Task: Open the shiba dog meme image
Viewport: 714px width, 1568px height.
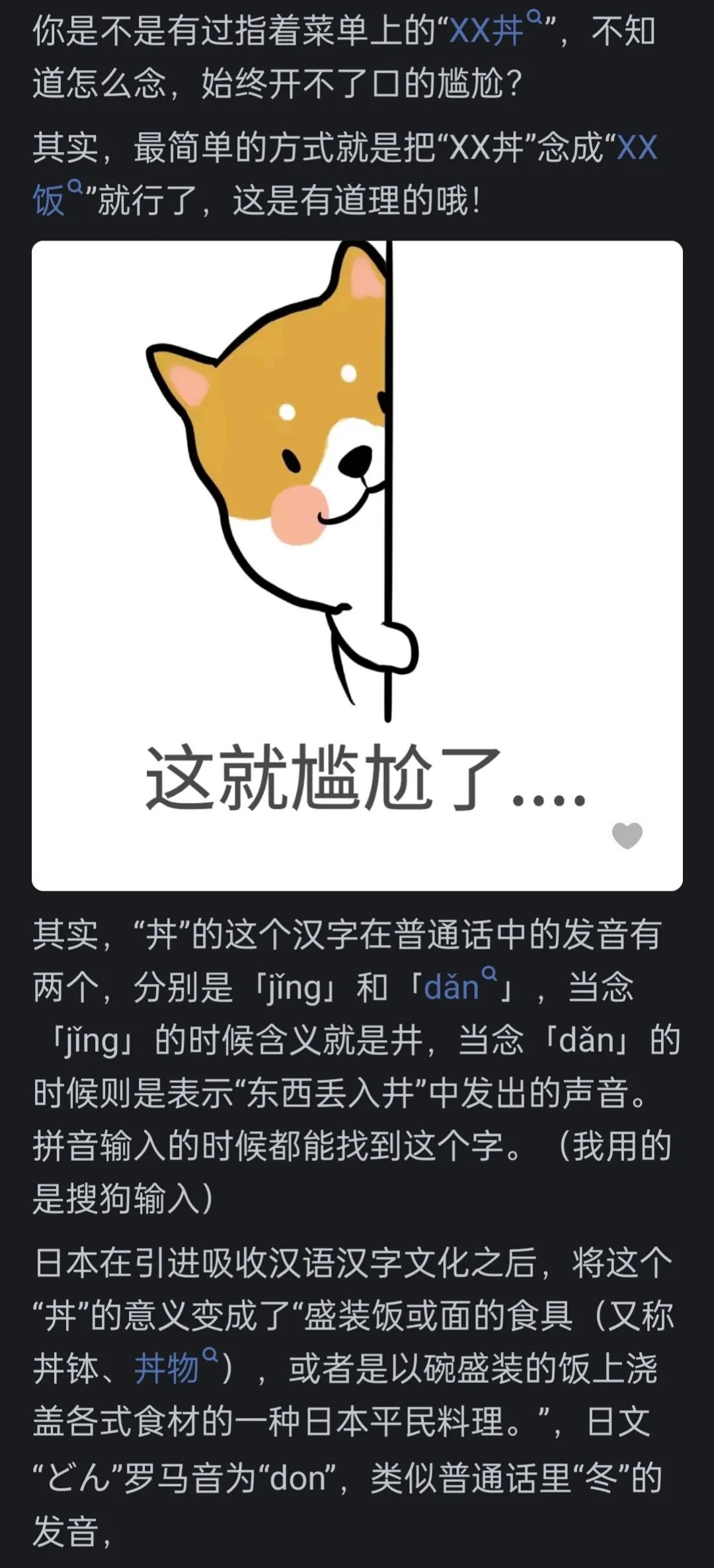Action: tap(357, 565)
